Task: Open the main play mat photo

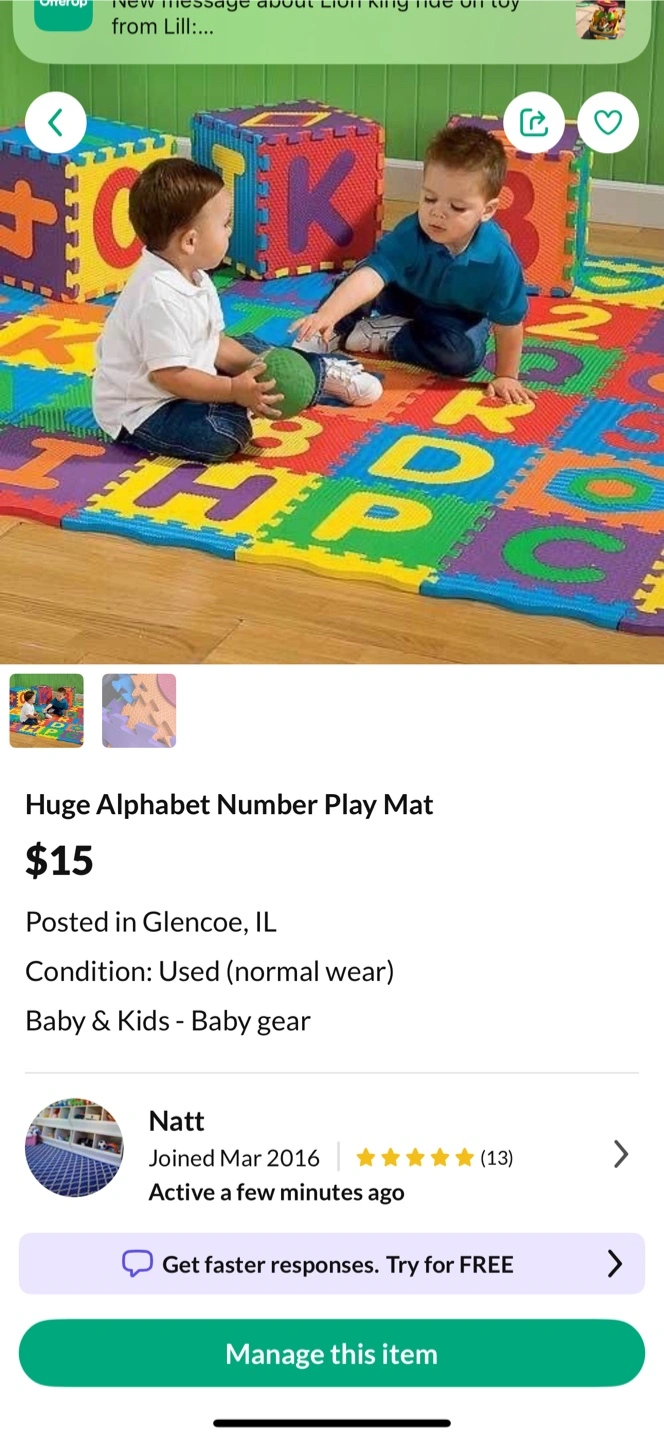Action: click(332, 400)
